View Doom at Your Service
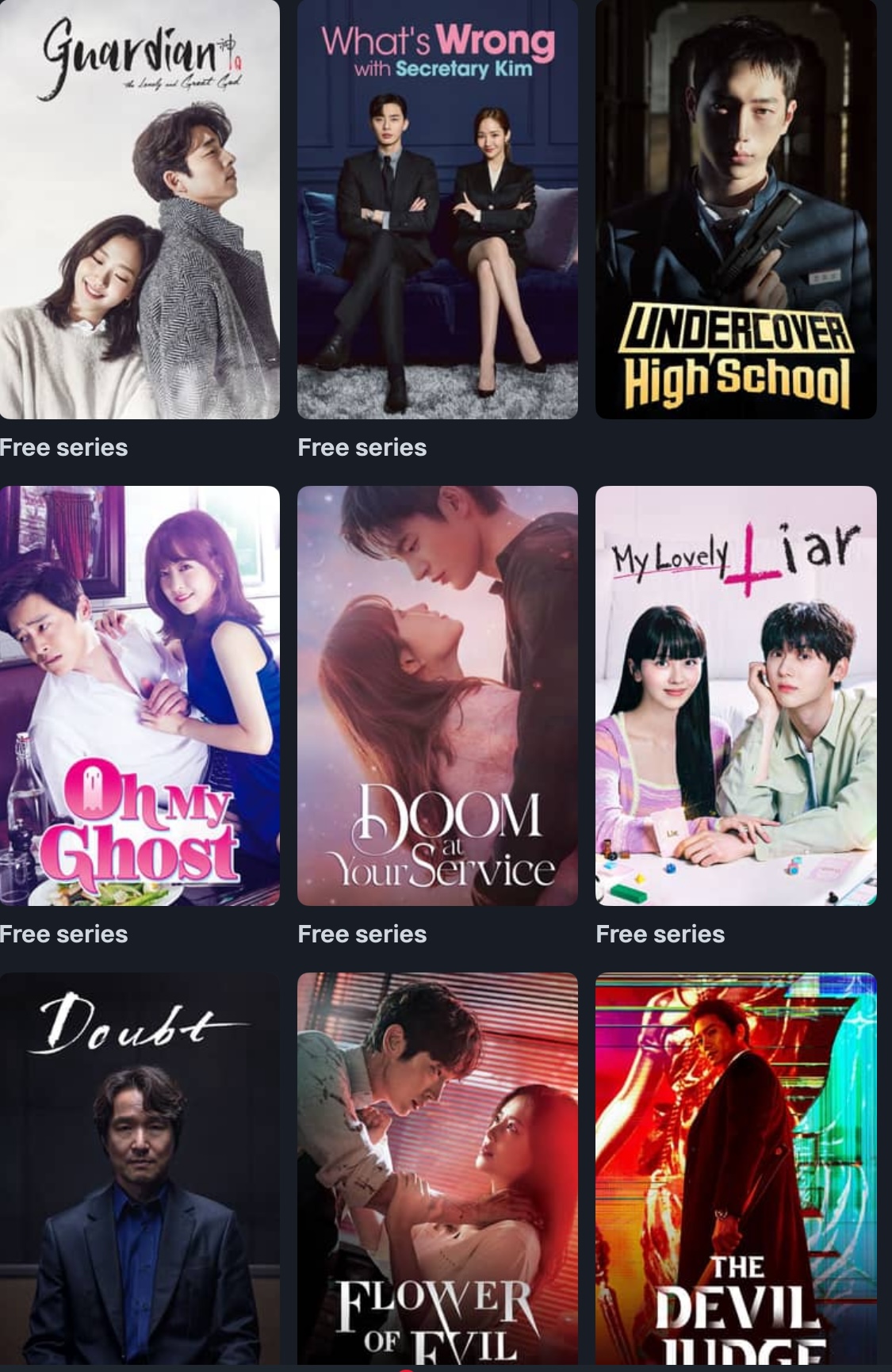This screenshot has width=892, height=1372. [x=437, y=695]
